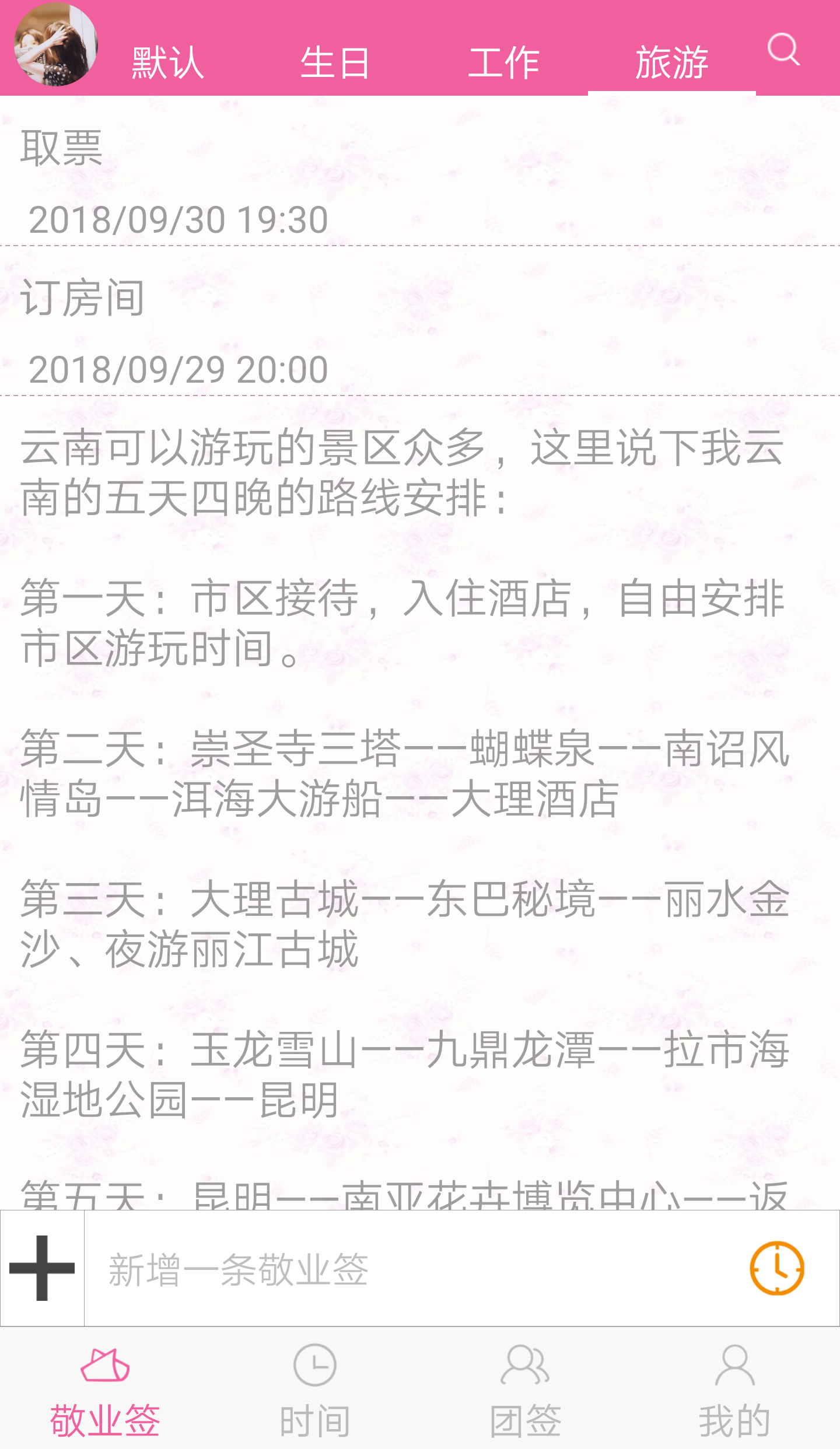840x1449 pixels.
Task: Set a reminder with the clock icon
Action: point(777,1268)
